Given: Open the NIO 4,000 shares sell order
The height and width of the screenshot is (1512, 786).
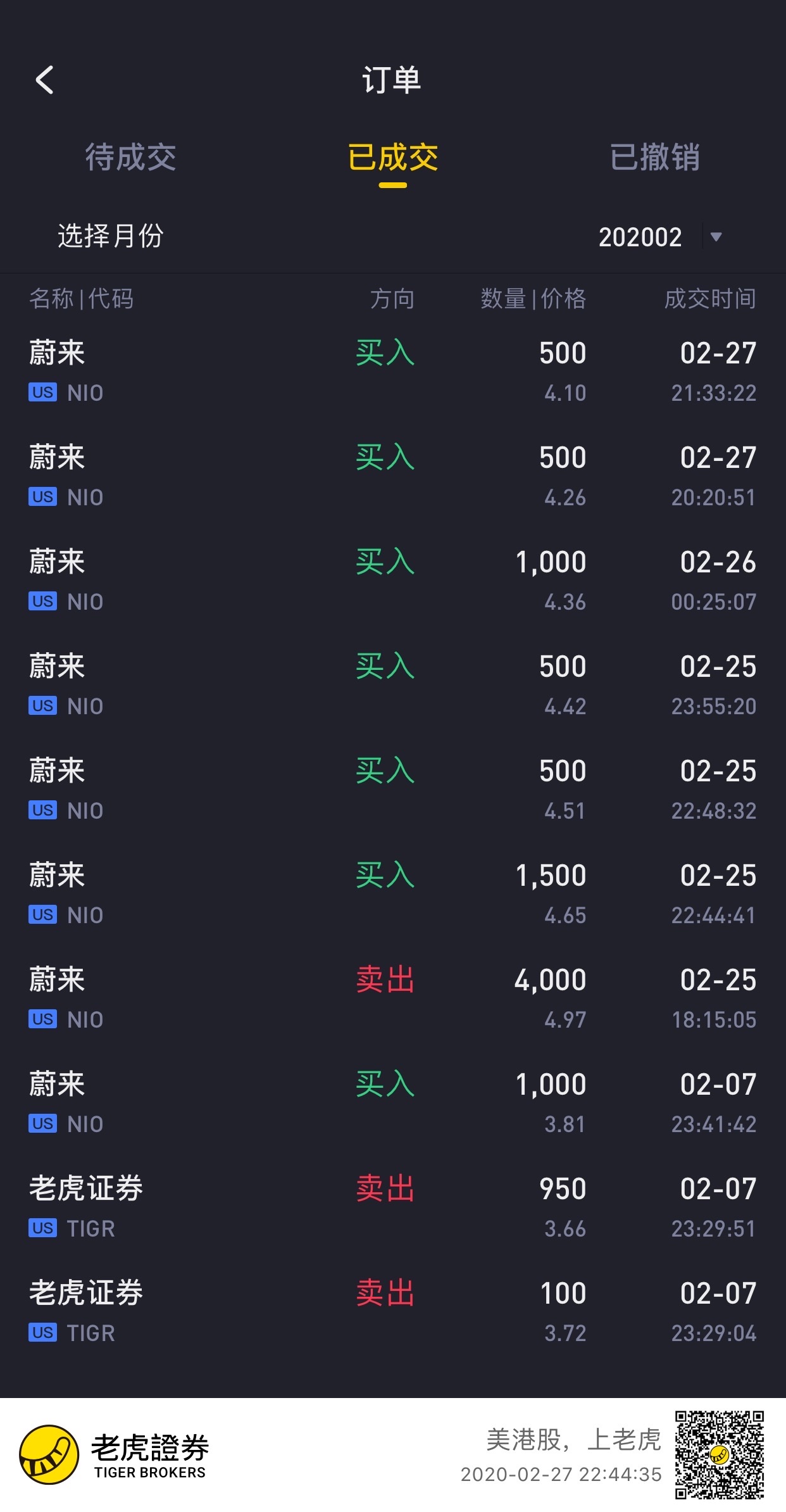Looking at the screenshot, I should (x=393, y=999).
